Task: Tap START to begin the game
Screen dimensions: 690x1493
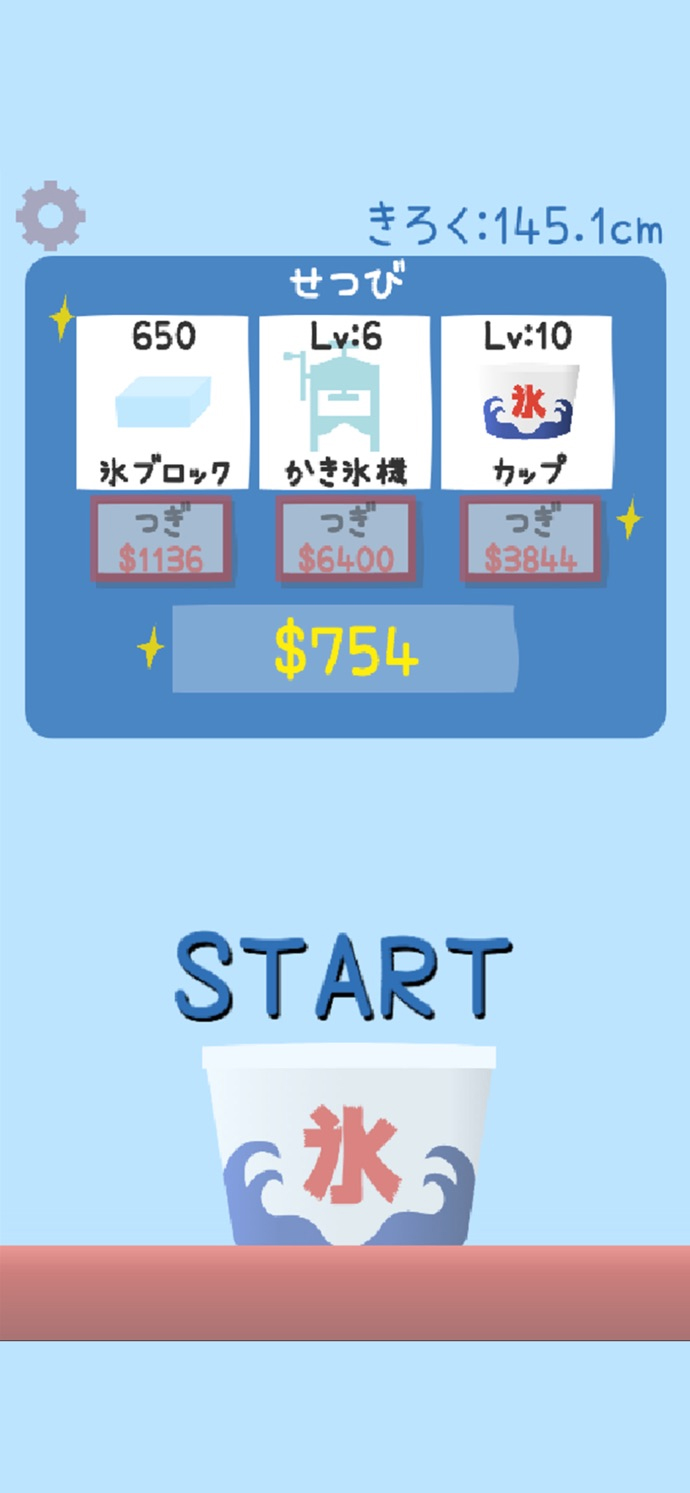Action: [343, 977]
